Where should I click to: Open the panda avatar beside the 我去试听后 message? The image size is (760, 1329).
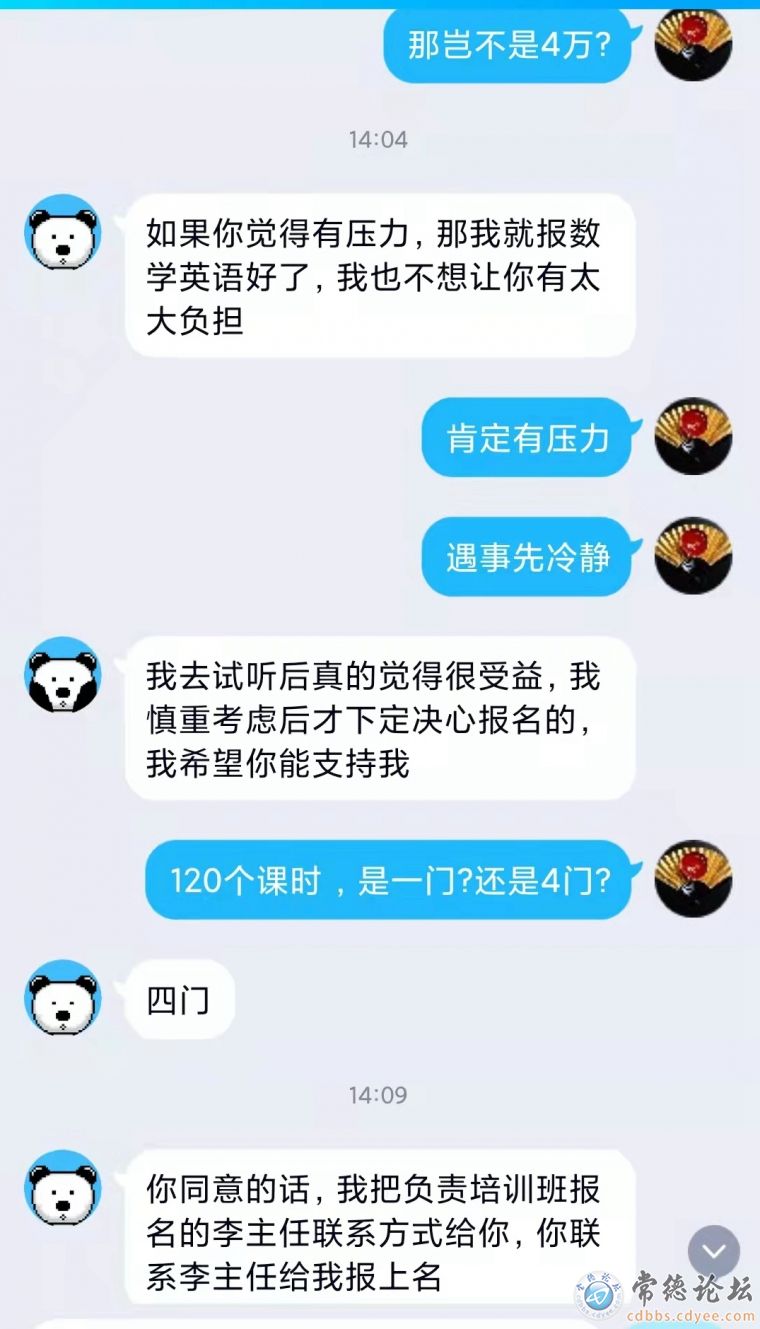tap(63, 675)
